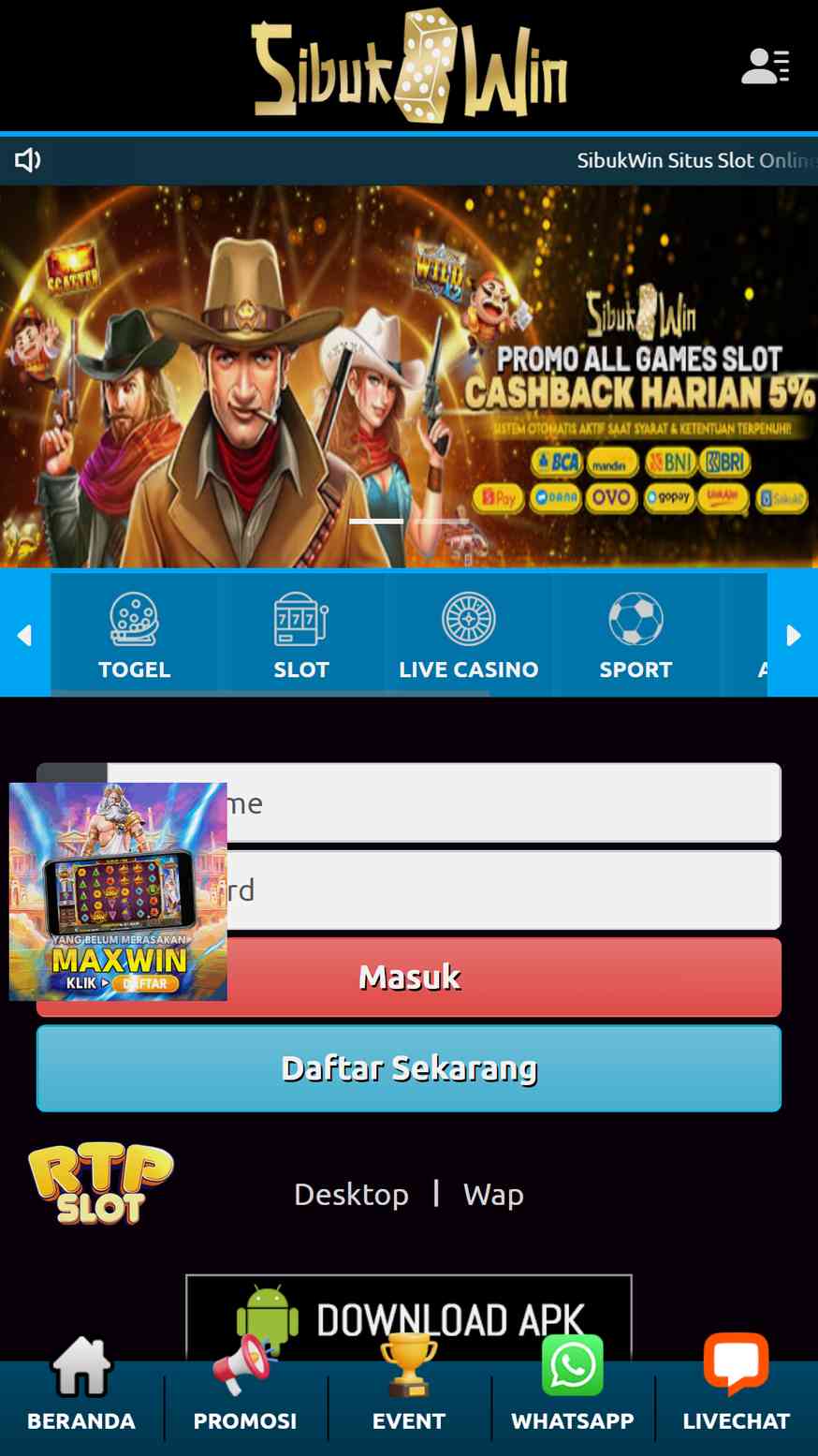Open the user account menu icon
This screenshot has height=1456, width=818.
(765, 66)
